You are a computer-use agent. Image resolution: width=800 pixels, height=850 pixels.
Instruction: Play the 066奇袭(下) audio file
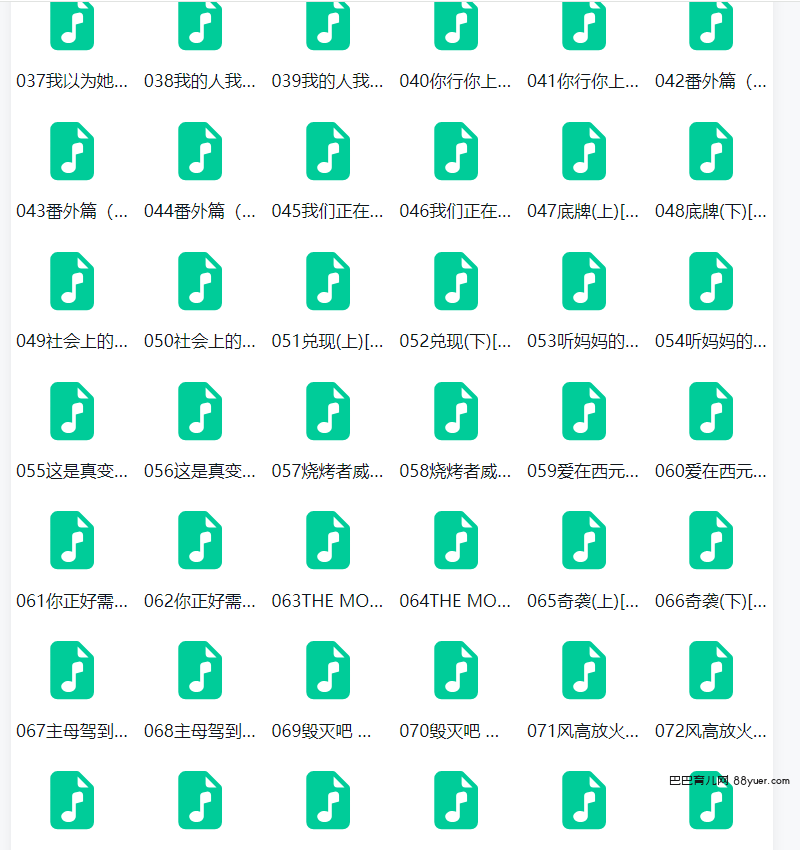coord(711,541)
